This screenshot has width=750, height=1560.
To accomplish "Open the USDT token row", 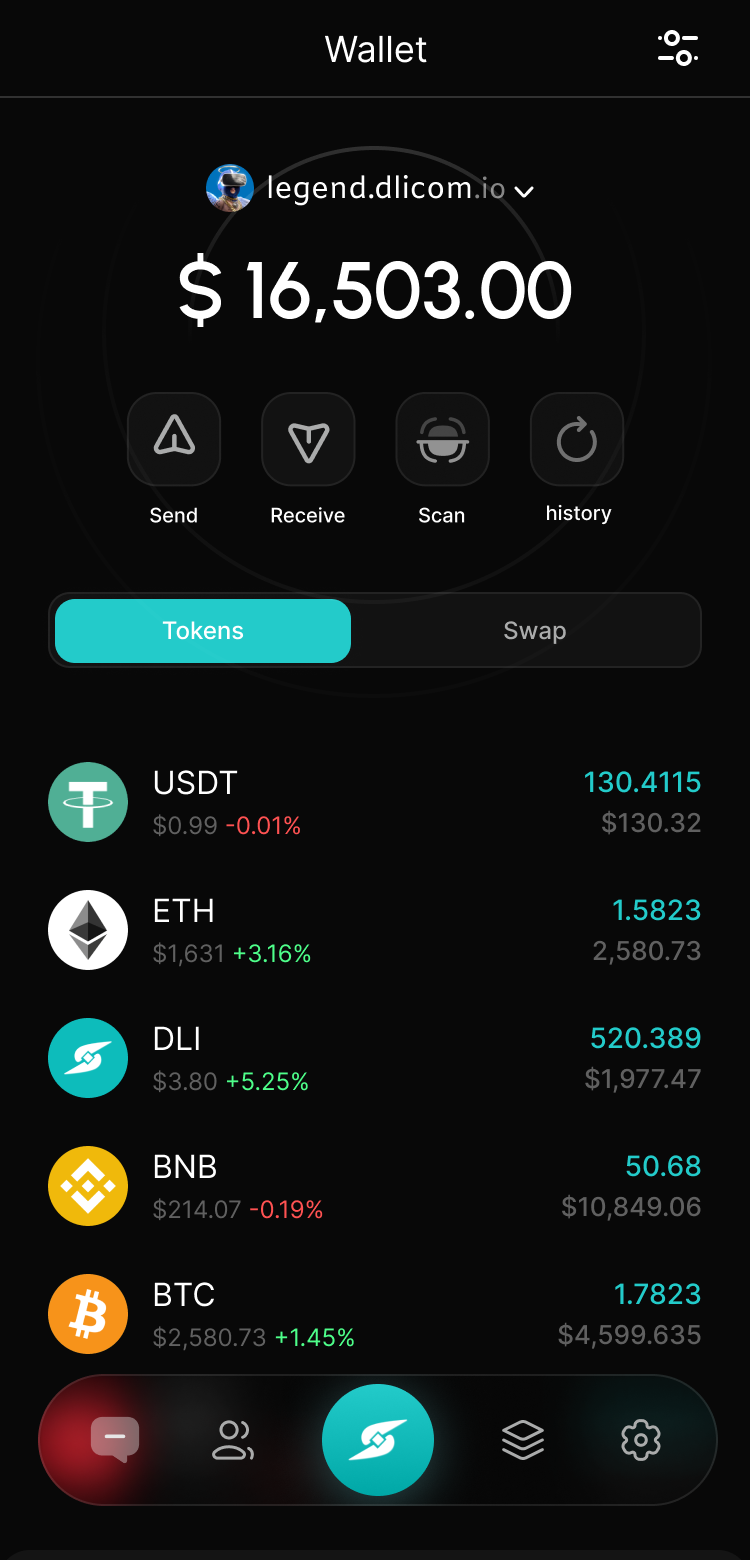I will (375, 802).
